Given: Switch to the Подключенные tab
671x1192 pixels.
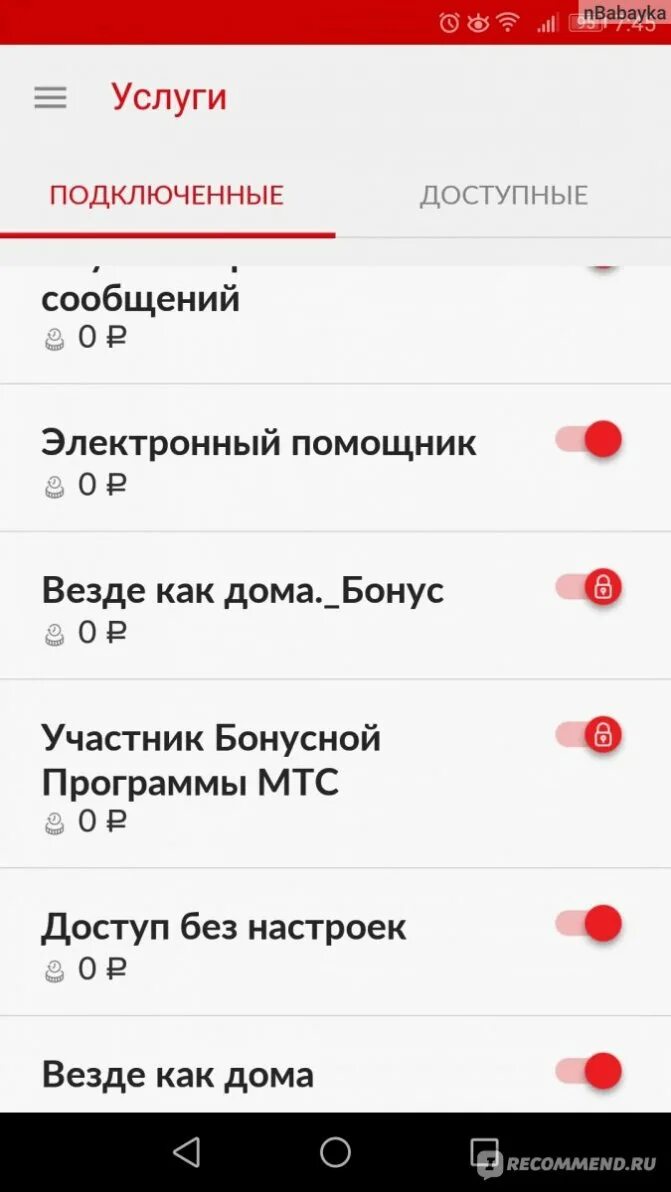Looking at the screenshot, I should pyautogui.click(x=167, y=195).
